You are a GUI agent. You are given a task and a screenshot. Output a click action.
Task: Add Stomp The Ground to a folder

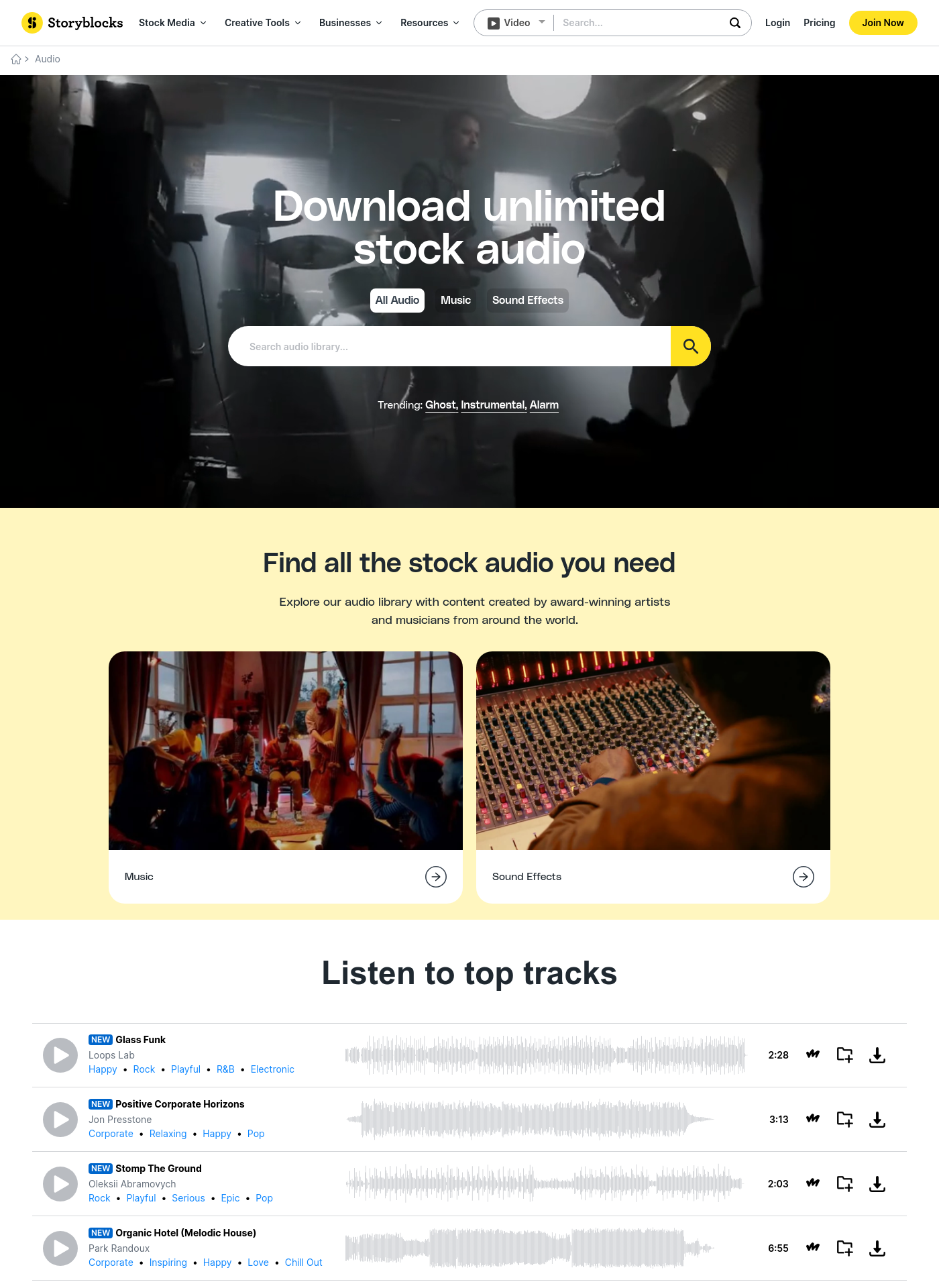point(844,1184)
